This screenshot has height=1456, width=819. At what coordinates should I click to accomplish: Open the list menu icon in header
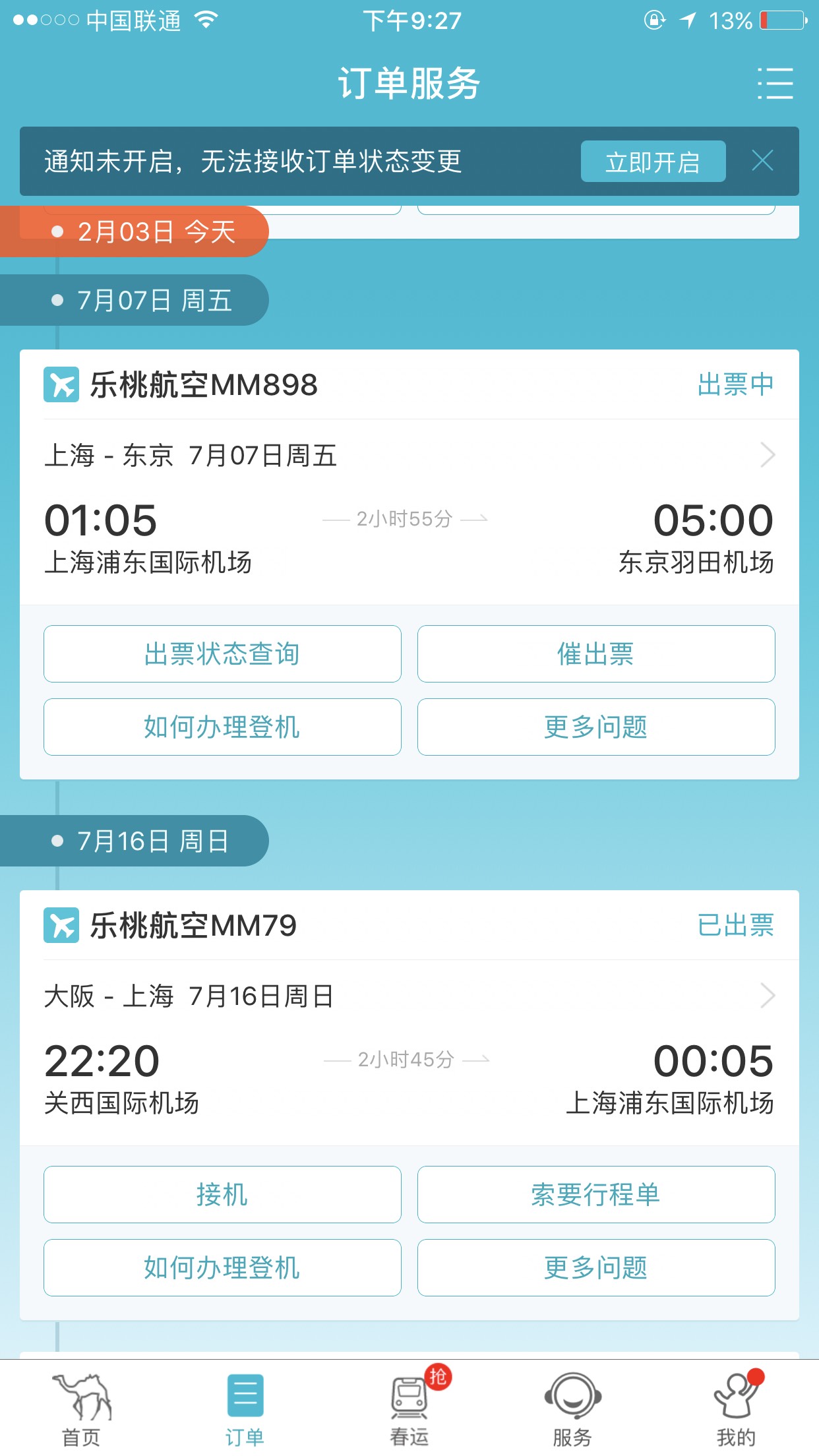(x=775, y=83)
